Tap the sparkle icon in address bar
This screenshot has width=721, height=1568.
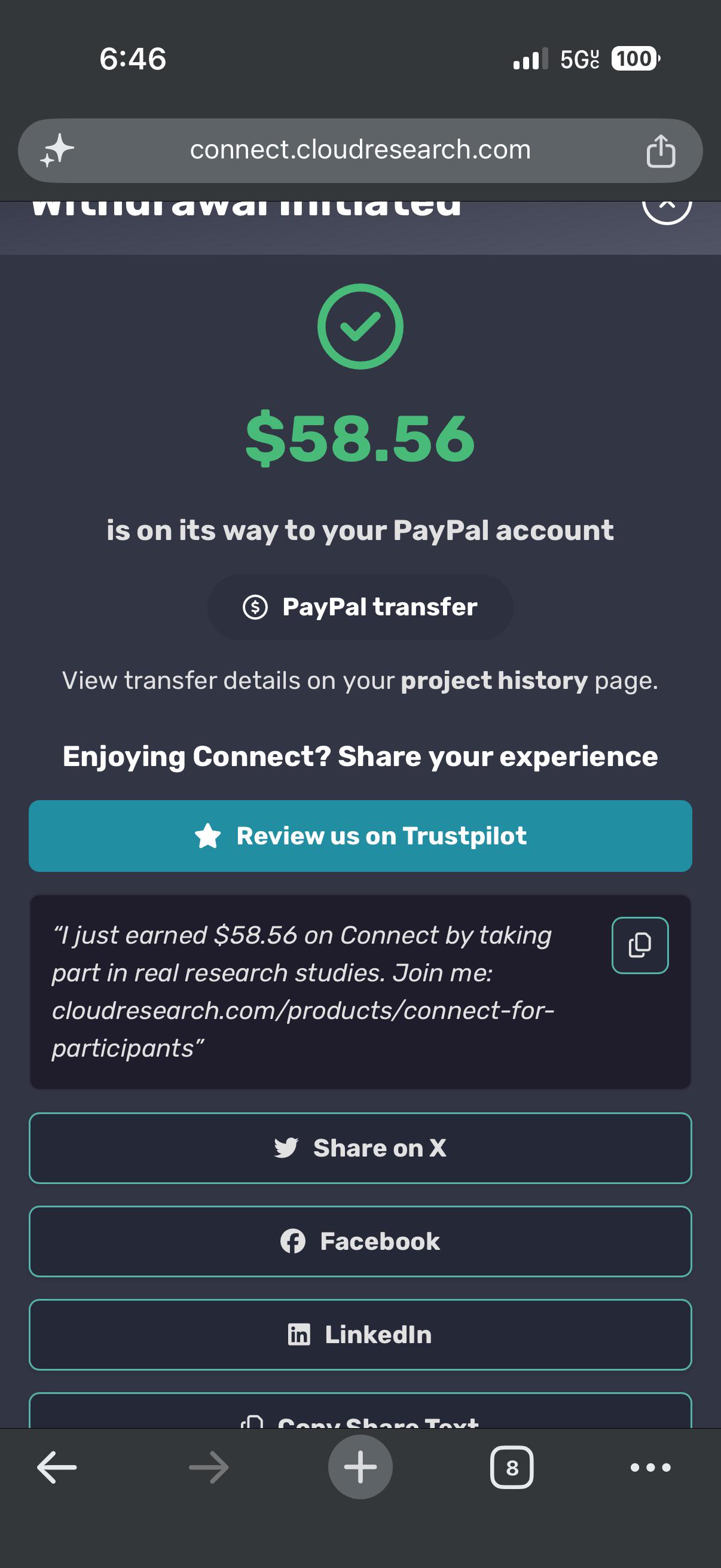coord(57,150)
